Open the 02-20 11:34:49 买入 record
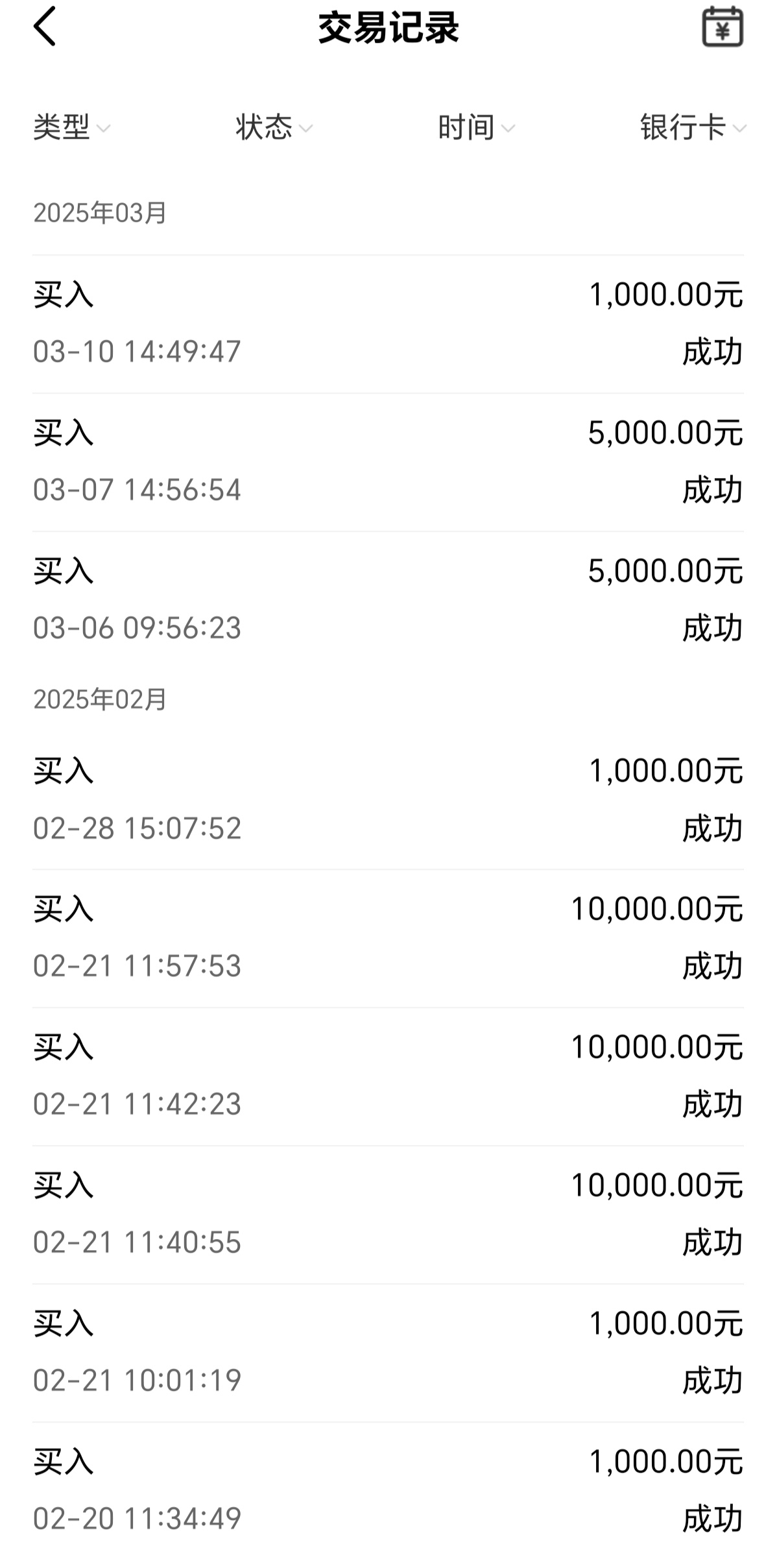Screen dimensions: 777x1568 pos(388,1491)
